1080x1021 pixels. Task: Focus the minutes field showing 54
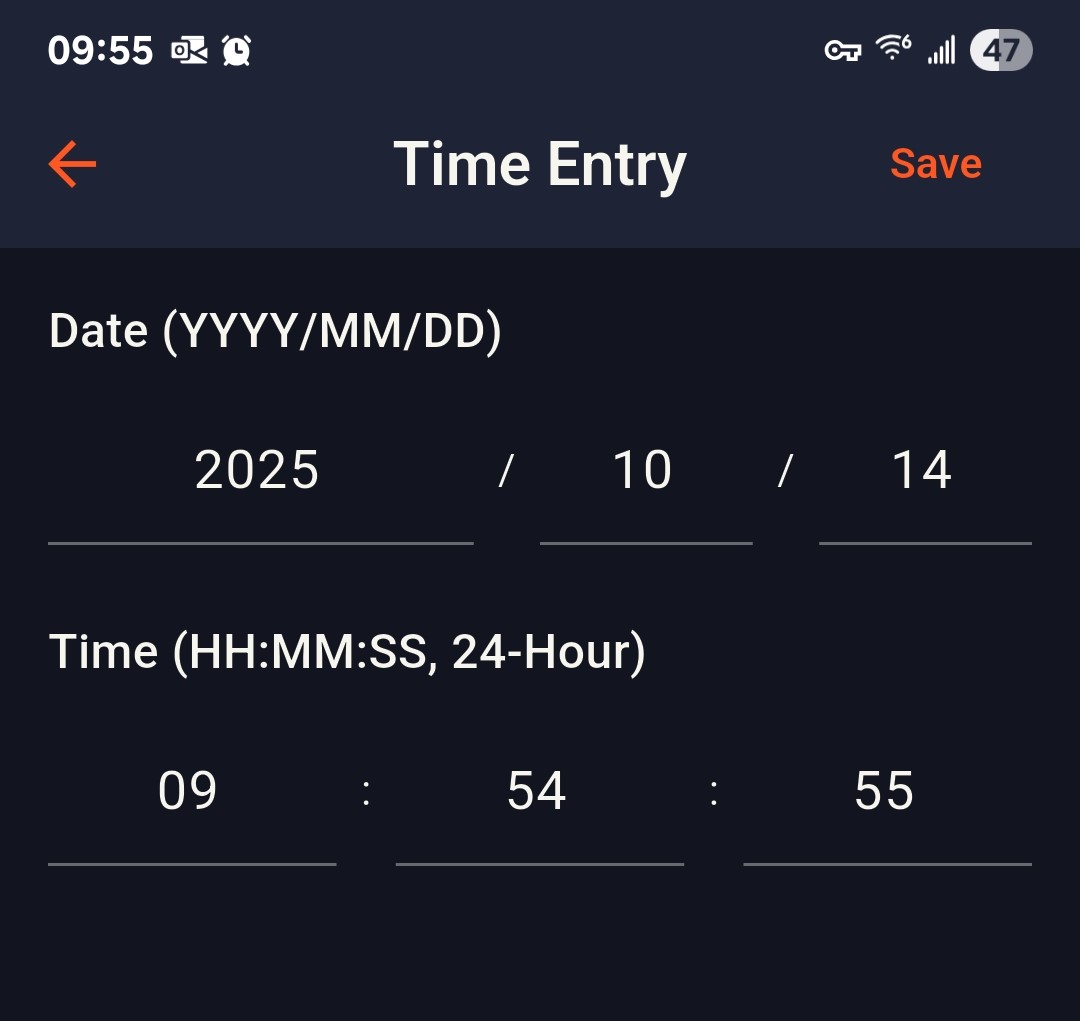tap(538, 791)
